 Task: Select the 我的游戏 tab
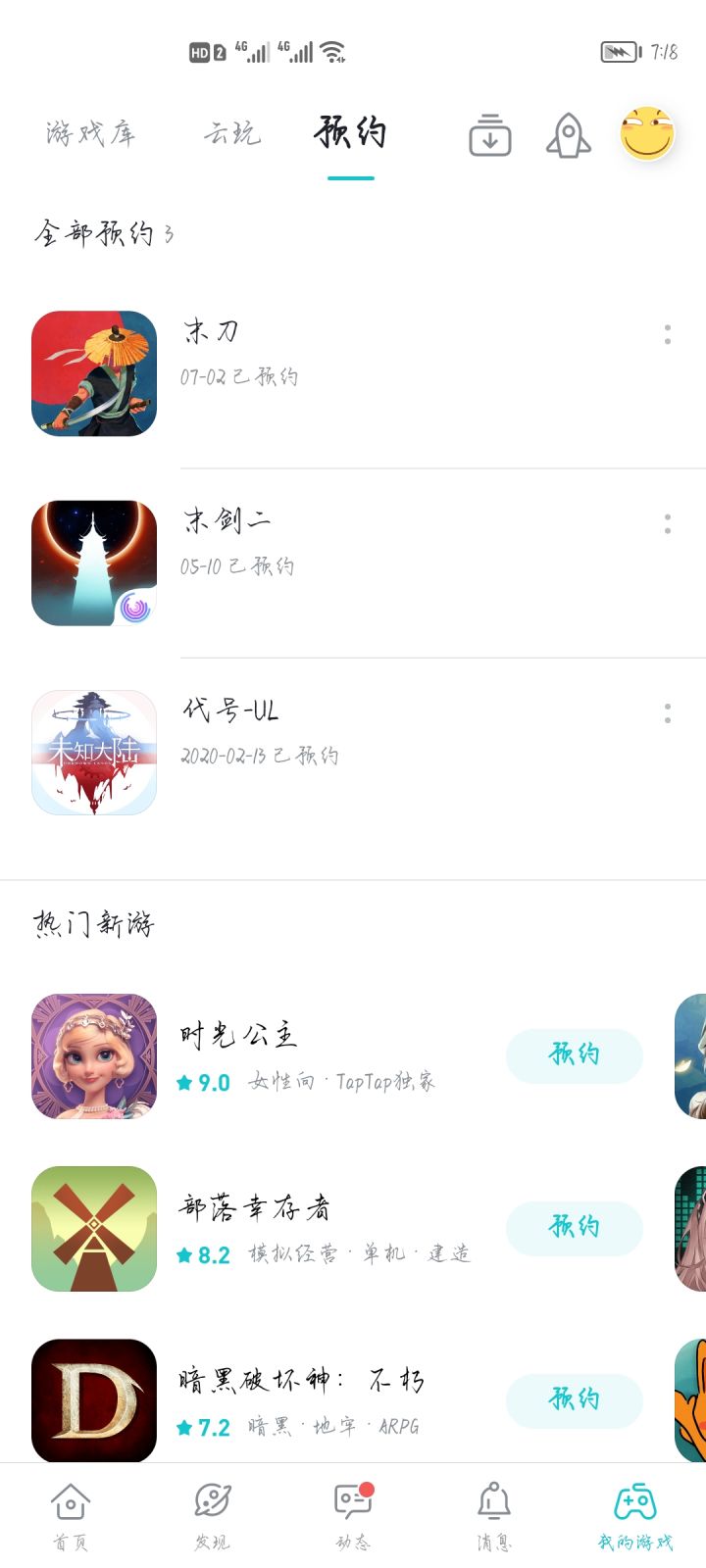tap(635, 1515)
